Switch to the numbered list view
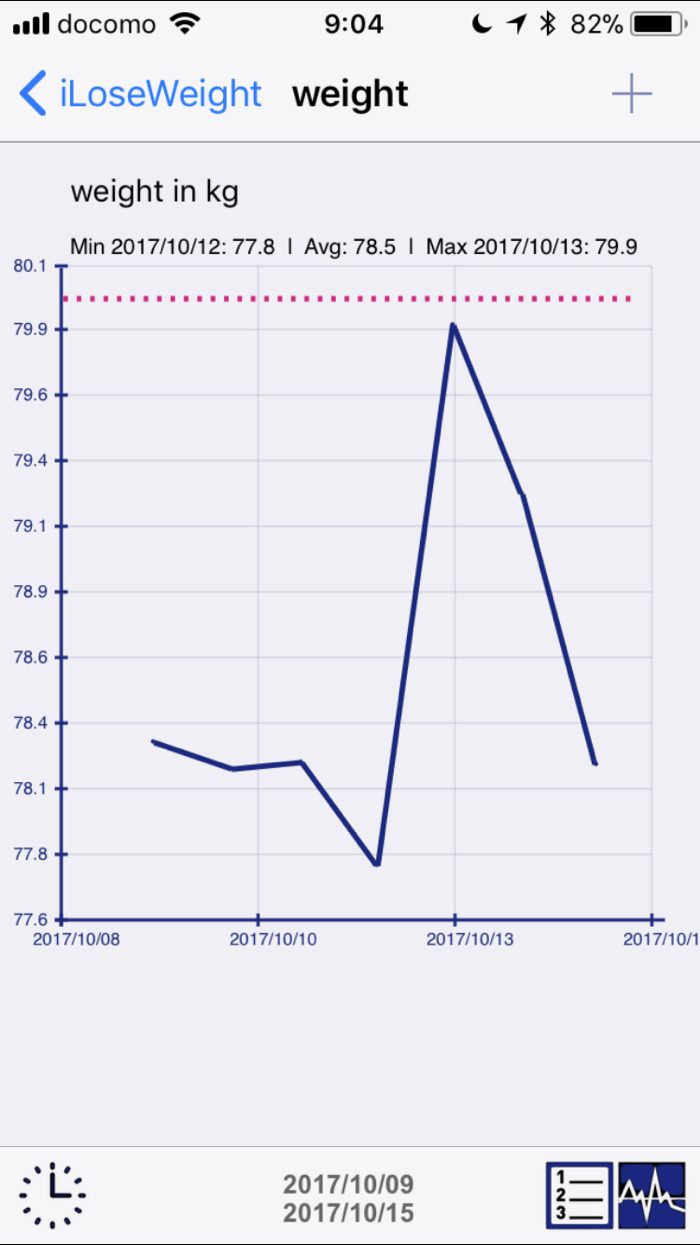The height and width of the screenshot is (1245, 700). pos(579,1195)
